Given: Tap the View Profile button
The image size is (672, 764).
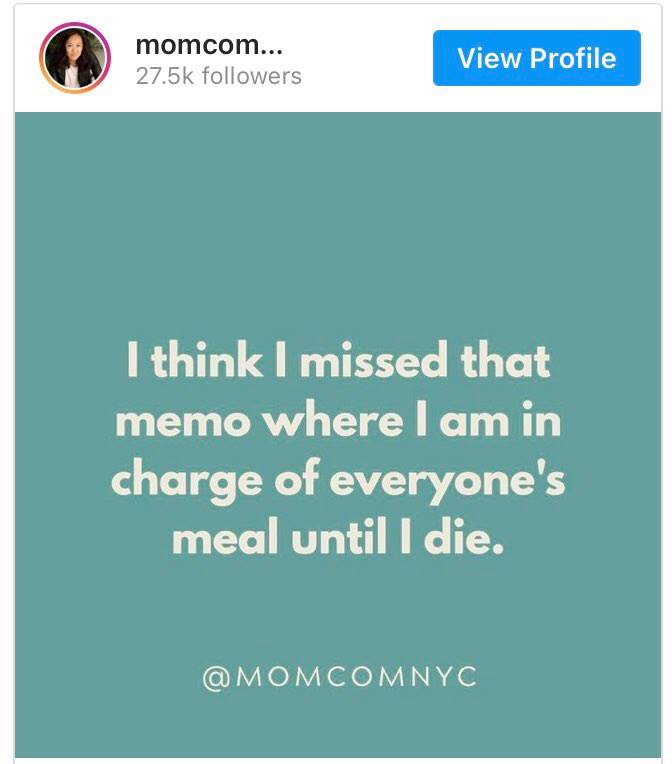Looking at the screenshot, I should coord(536,58).
